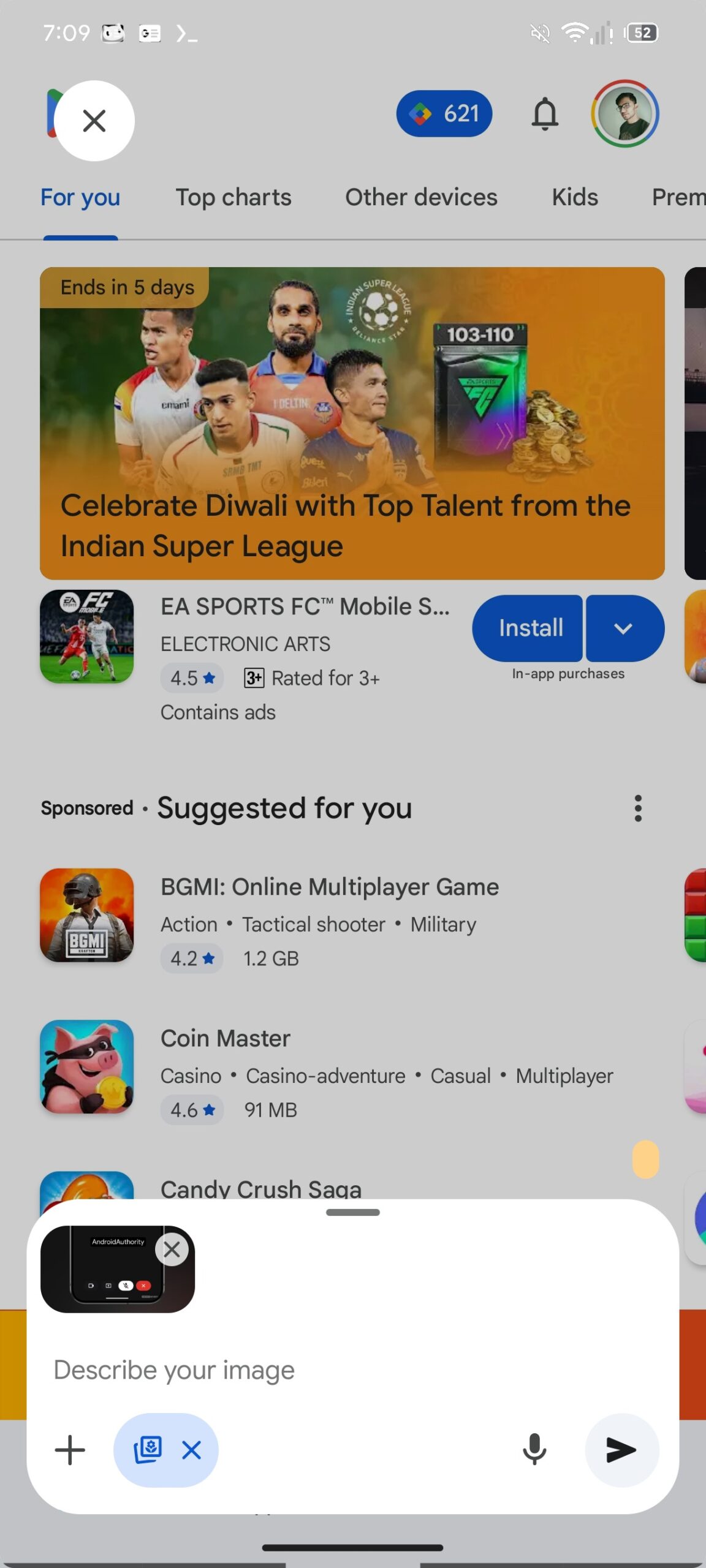Open the 621 Play Points badge

pos(444,114)
